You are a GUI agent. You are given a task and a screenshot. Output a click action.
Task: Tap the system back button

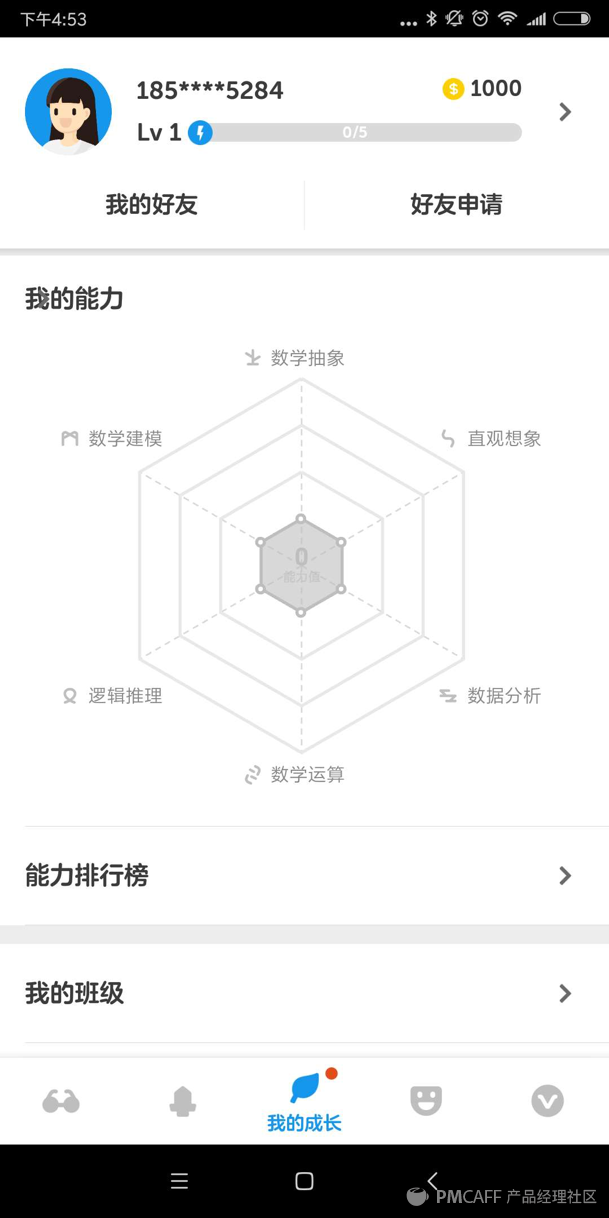(x=432, y=1181)
